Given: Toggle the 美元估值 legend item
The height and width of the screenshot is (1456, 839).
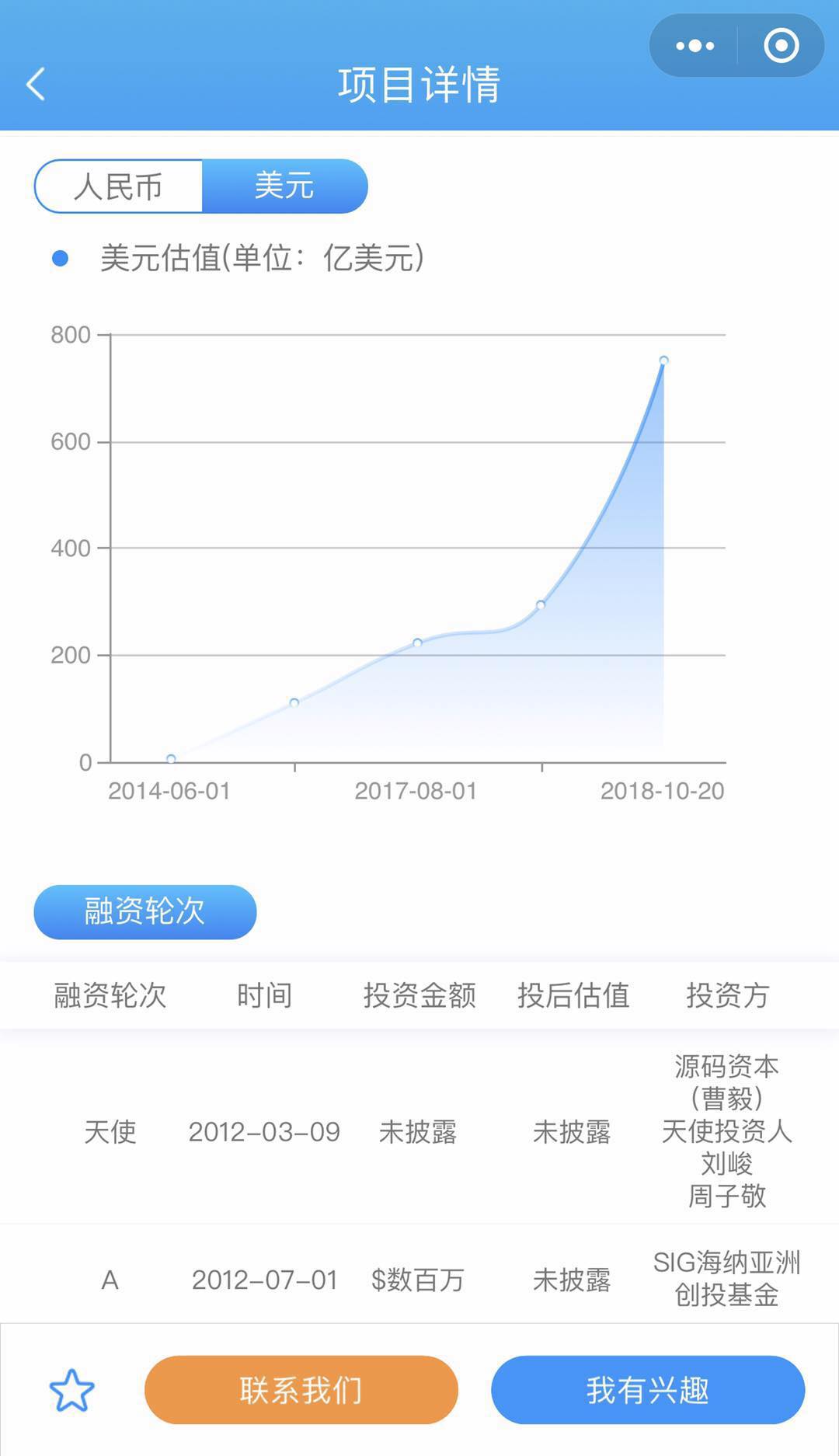Looking at the screenshot, I should coord(238,258).
